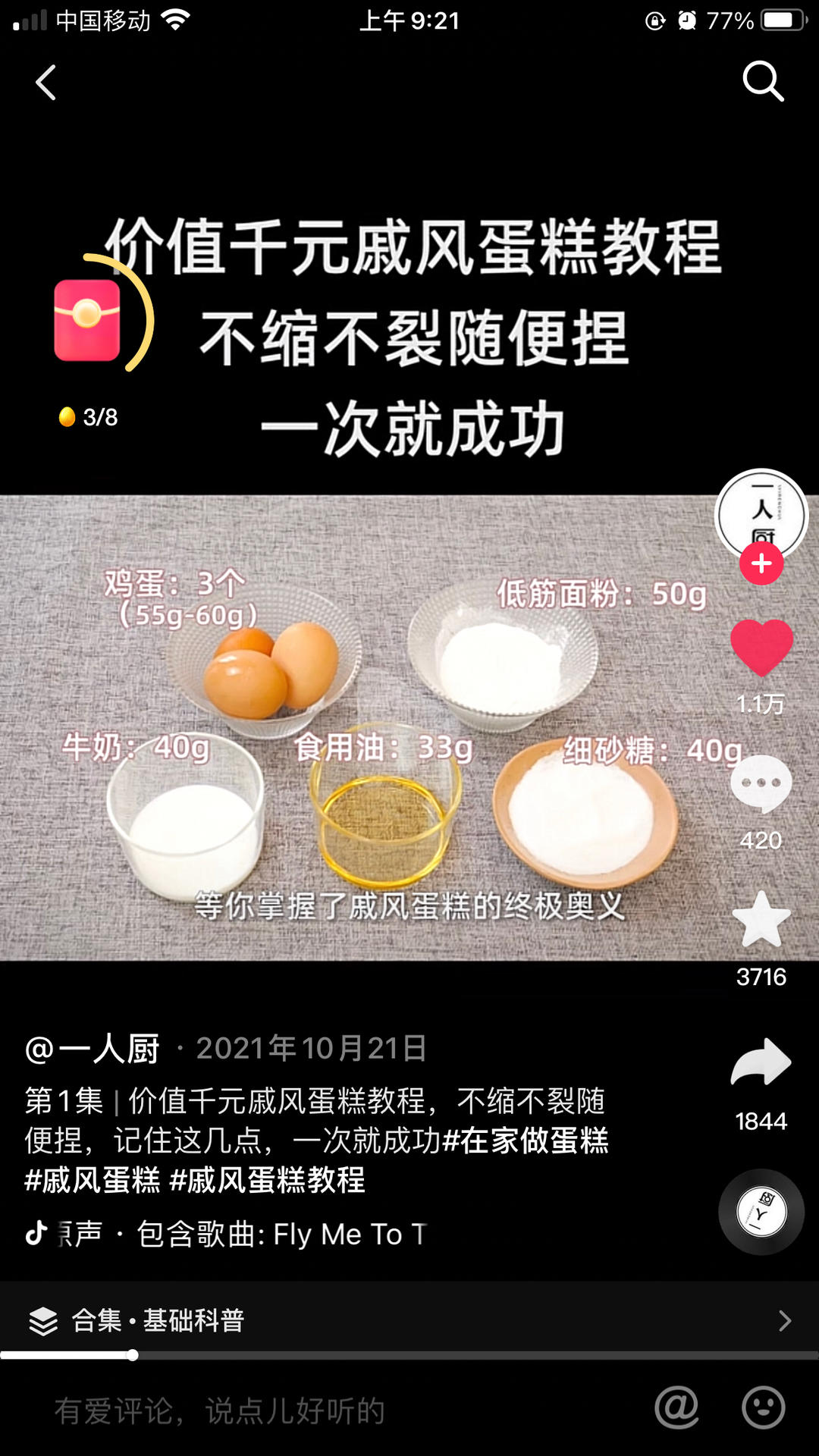
Task: Open the 合集·基础科普 collection row
Action: pyautogui.click(x=409, y=1320)
